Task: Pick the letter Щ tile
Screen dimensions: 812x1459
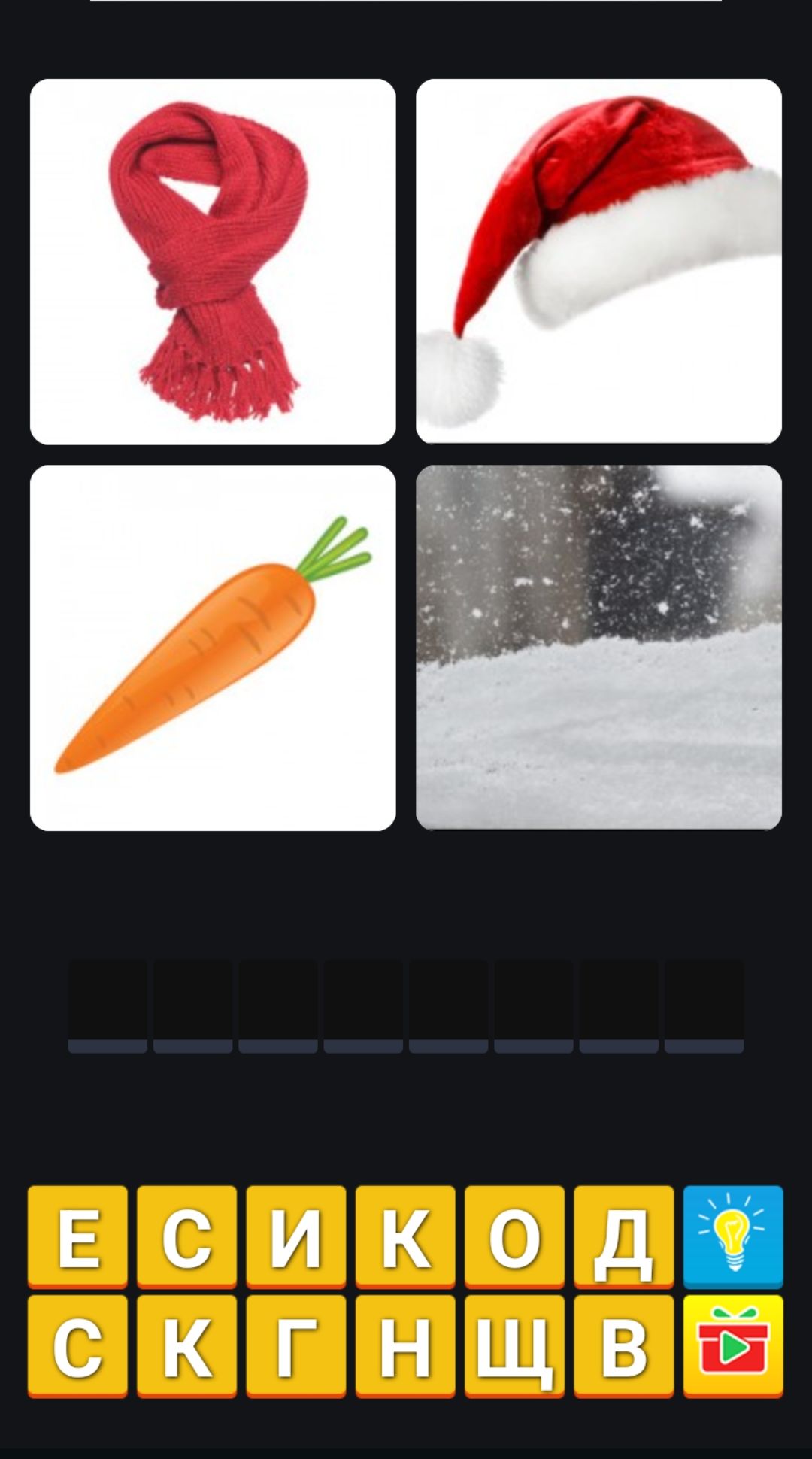Action: pyautogui.click(x=514, y=1345)
